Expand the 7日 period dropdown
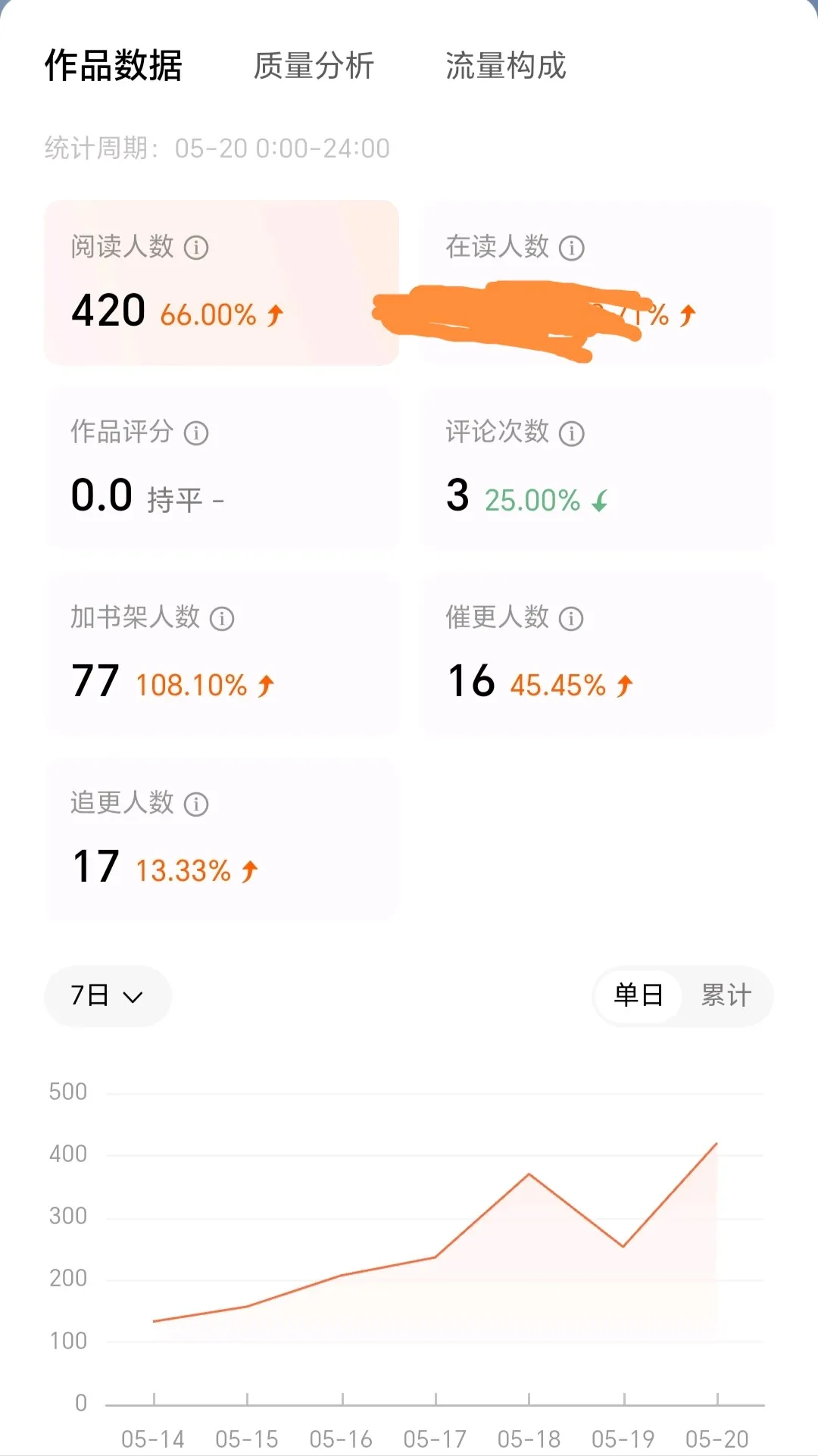This screenshot has width=818, height=1456. (108, 995)
